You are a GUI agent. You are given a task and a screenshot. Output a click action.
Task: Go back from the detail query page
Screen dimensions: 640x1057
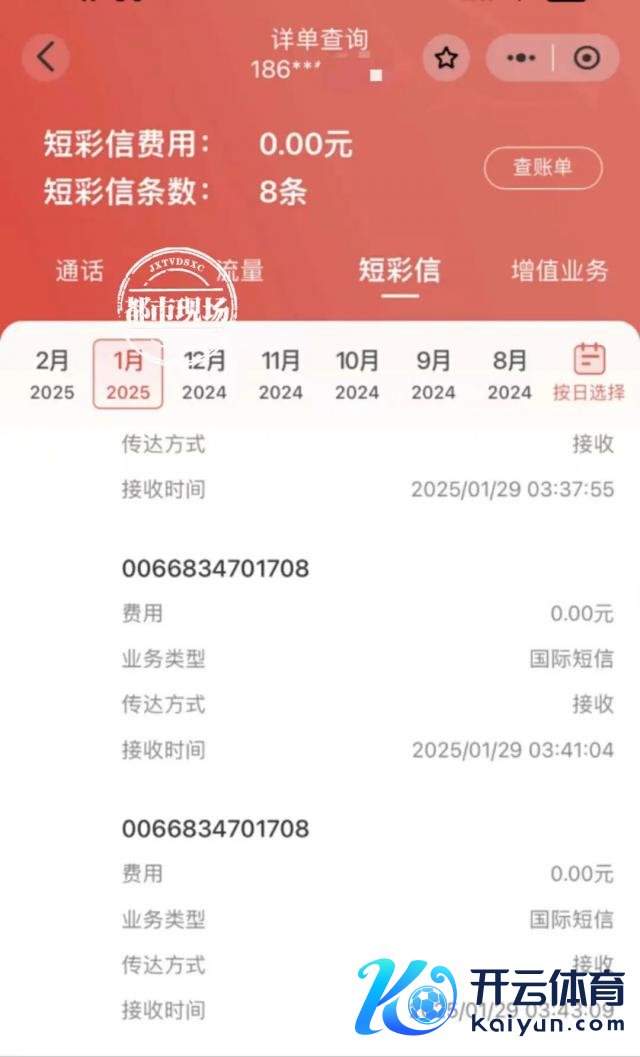point(46,58)
